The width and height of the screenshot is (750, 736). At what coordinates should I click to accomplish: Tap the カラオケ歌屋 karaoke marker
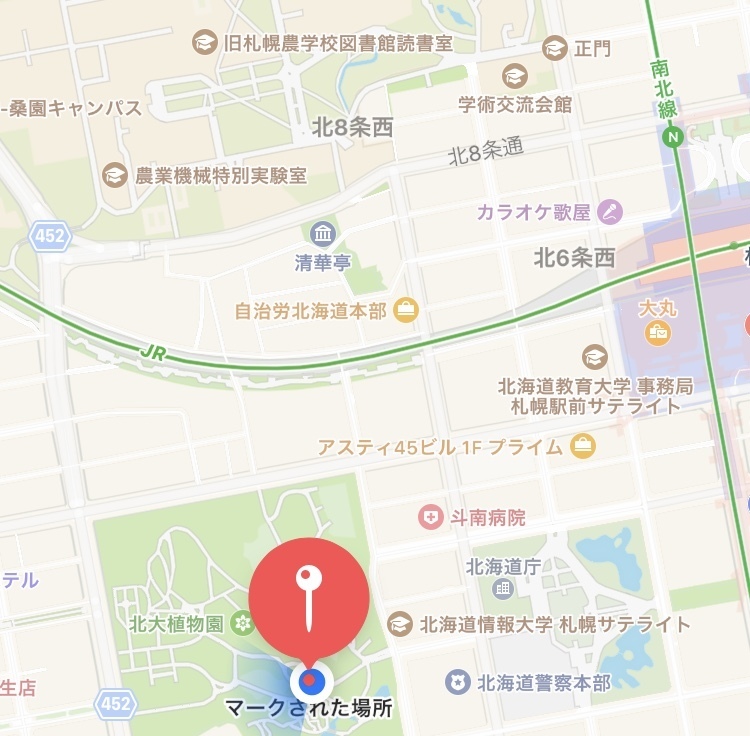tap(610, 211)
